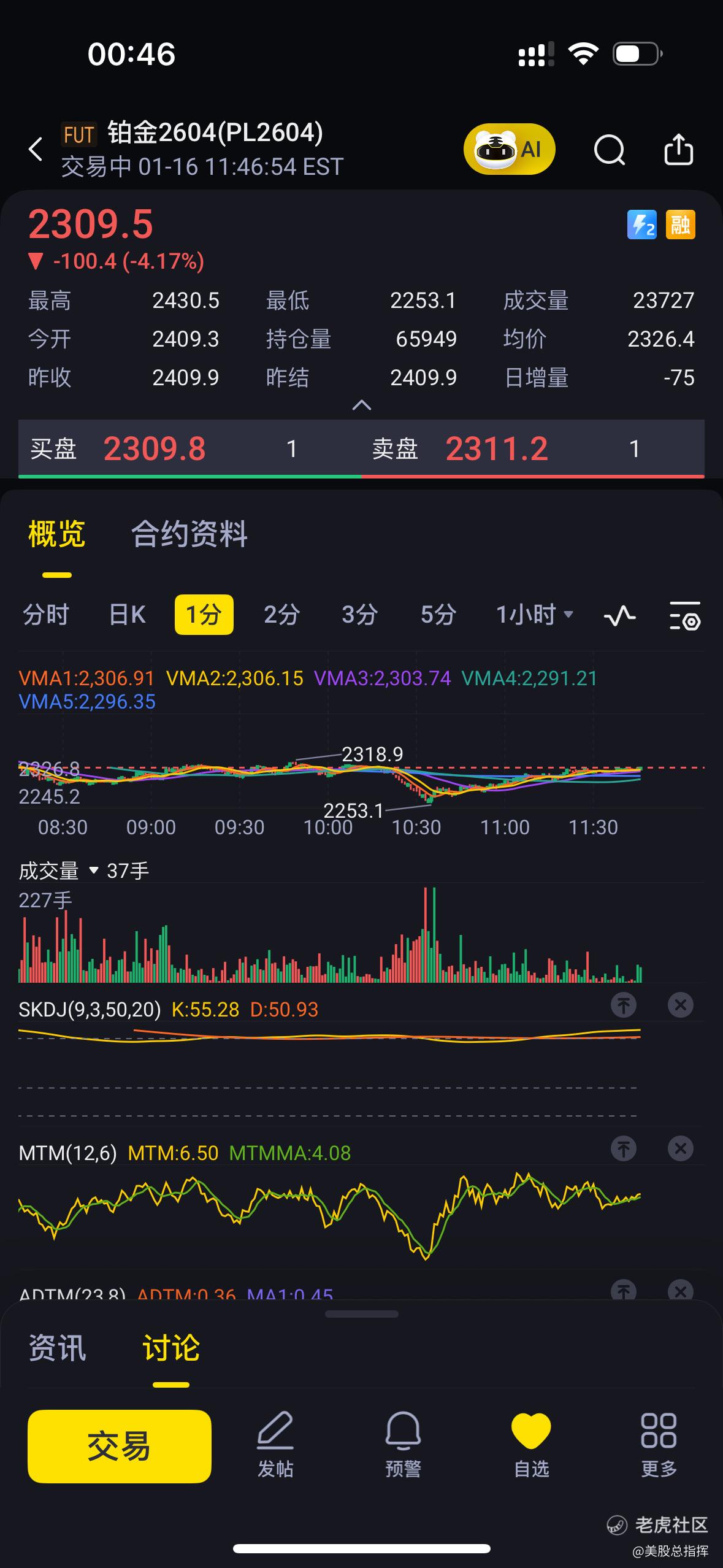Screen dimensions: 723x1568
Task: Switch to the 合约资料 tab
Action: 189,534
